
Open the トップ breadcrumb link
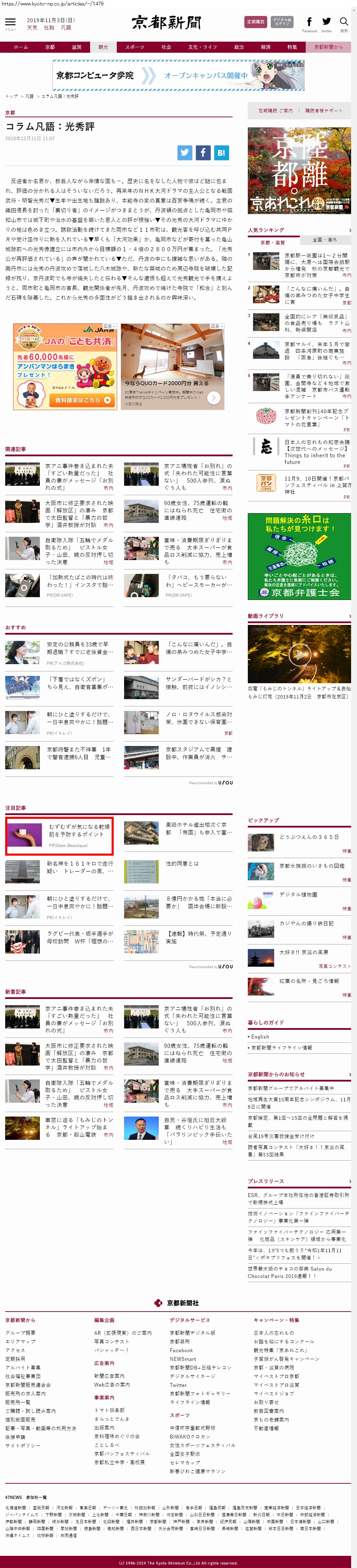pos(11,96)
